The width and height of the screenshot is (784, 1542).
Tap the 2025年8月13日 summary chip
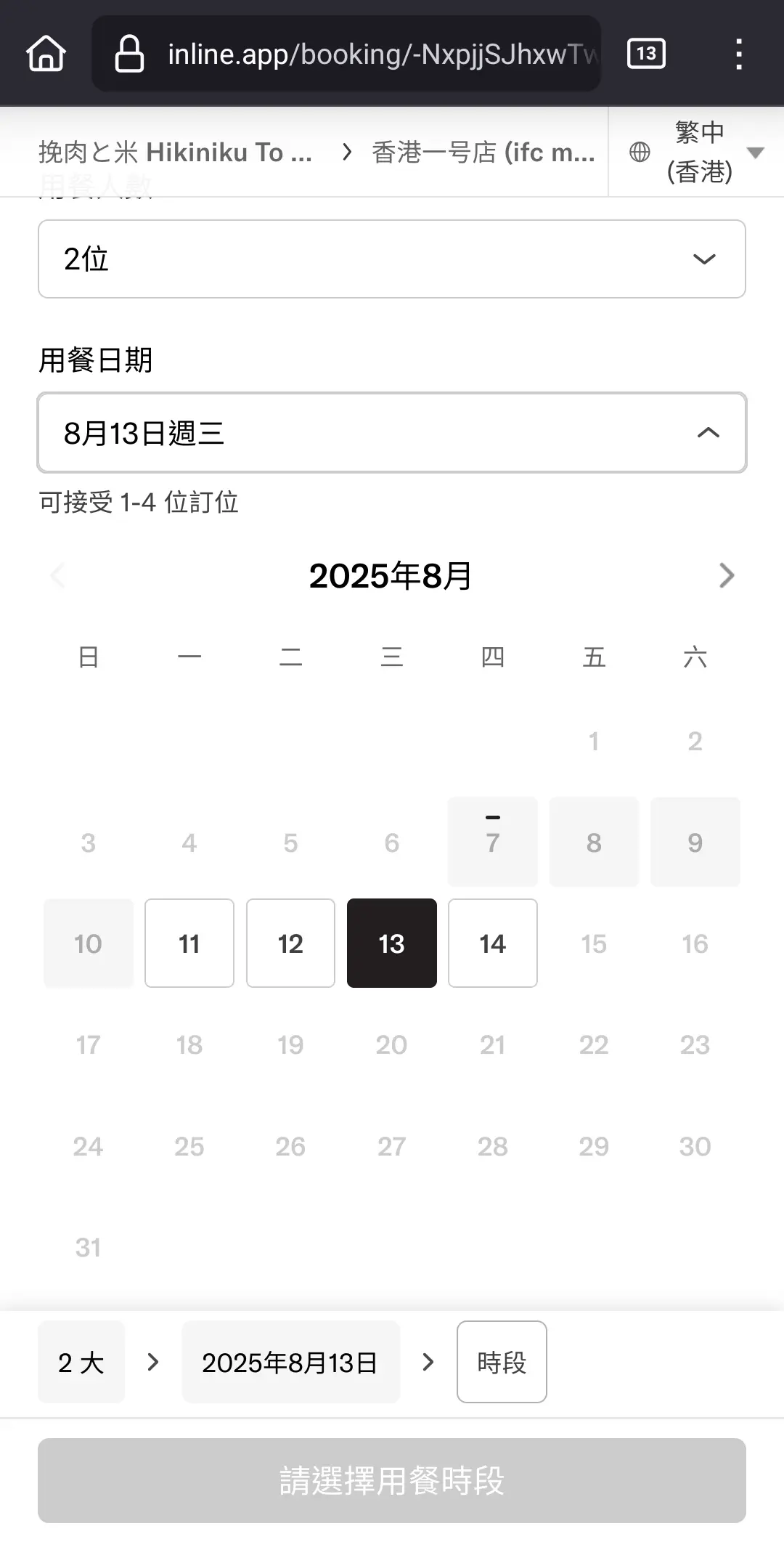click(x=291, y=1362)
